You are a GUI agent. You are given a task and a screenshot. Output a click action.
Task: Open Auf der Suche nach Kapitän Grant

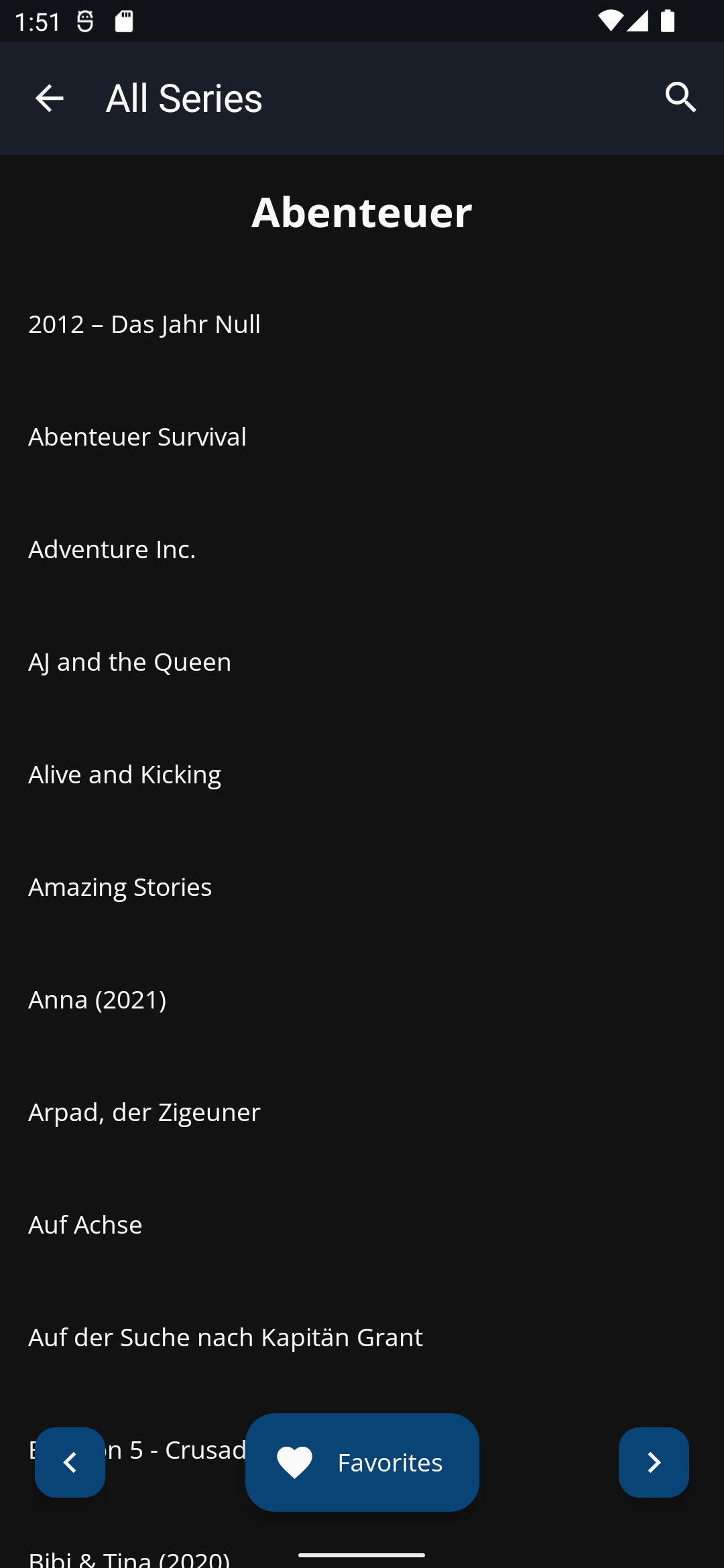click(x=362, y=1337)
